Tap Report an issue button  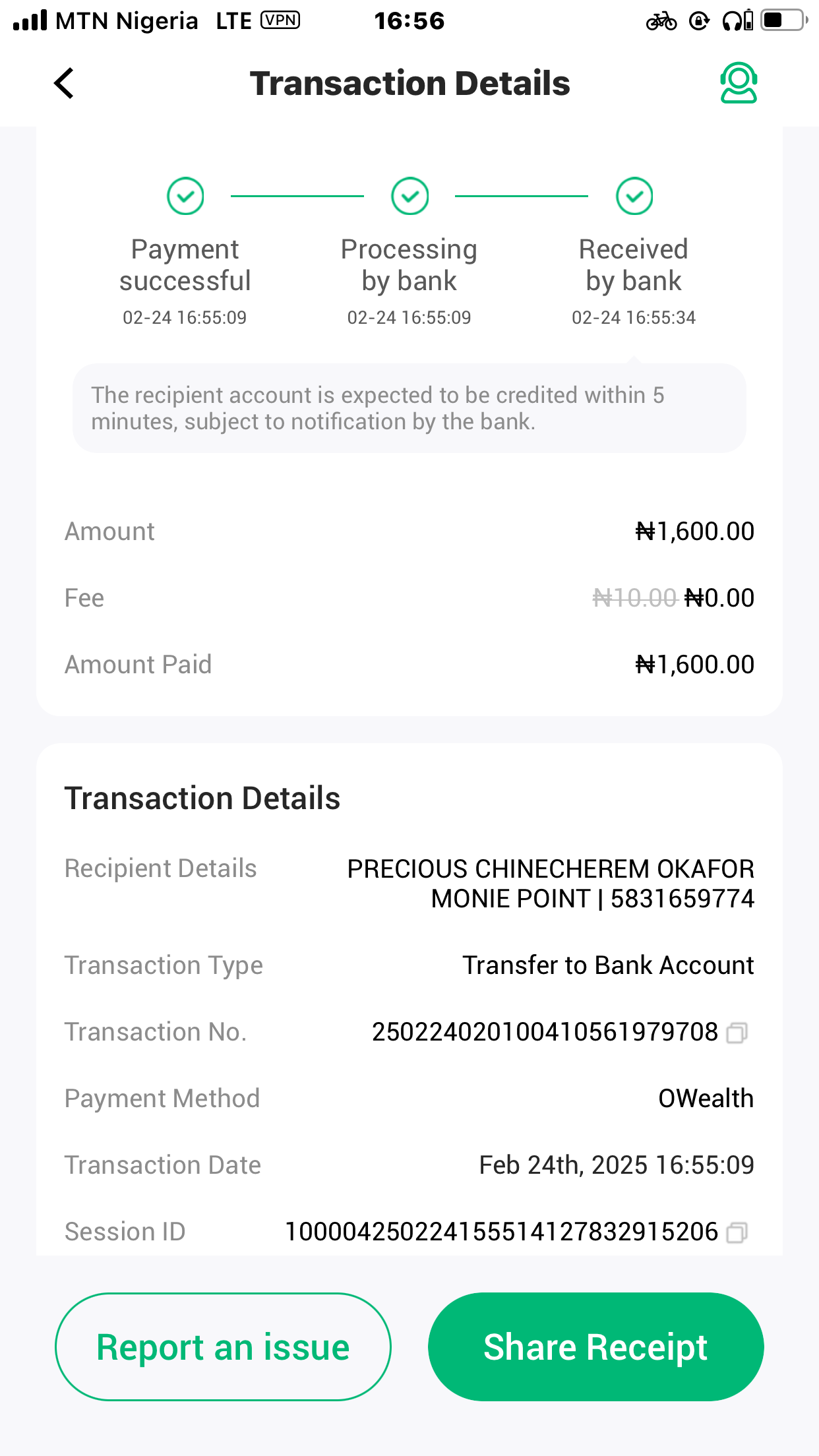(x=223, y=1347)
